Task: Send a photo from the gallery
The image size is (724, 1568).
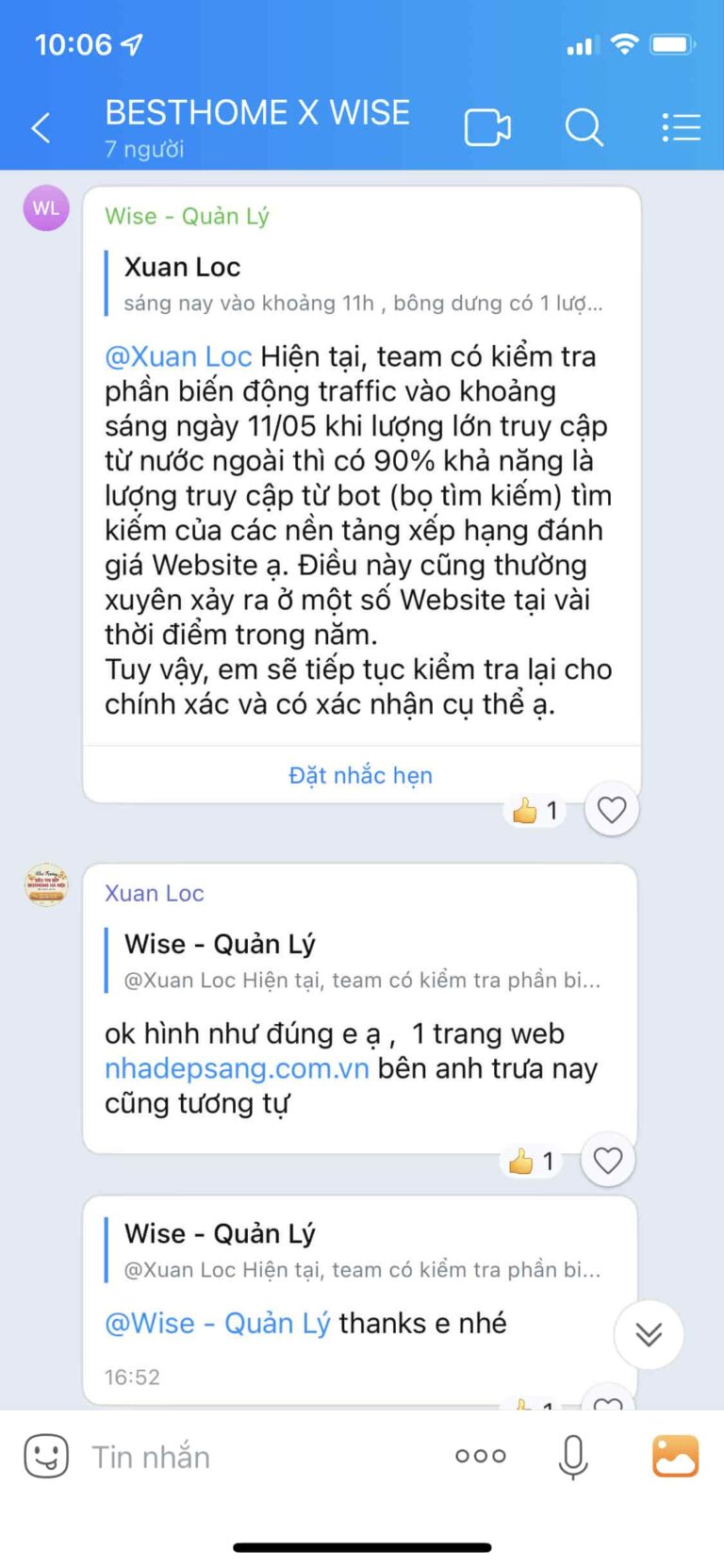Action: click(x=675, y=1456)
